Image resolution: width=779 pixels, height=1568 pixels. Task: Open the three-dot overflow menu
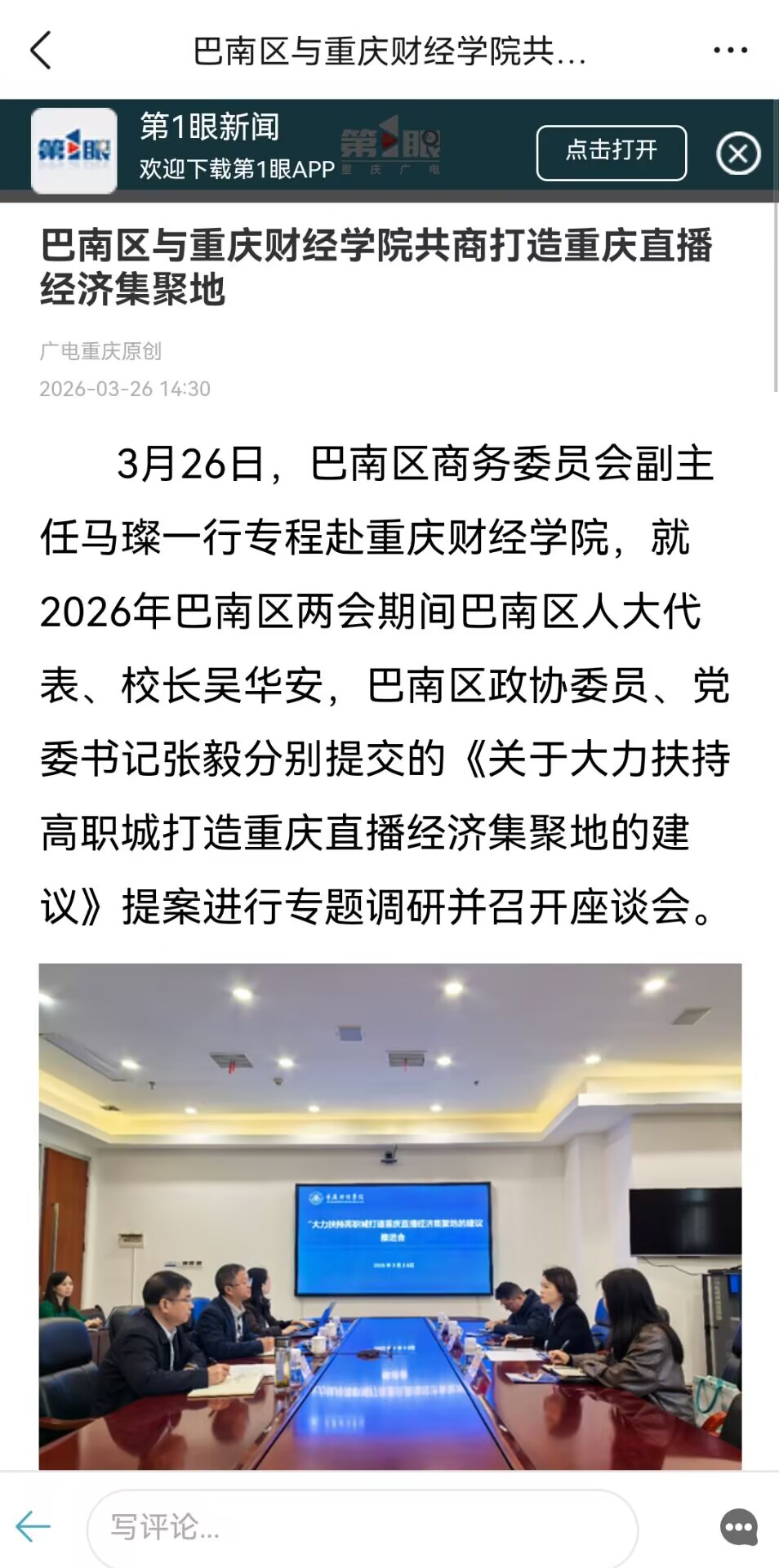pos(729,51)
